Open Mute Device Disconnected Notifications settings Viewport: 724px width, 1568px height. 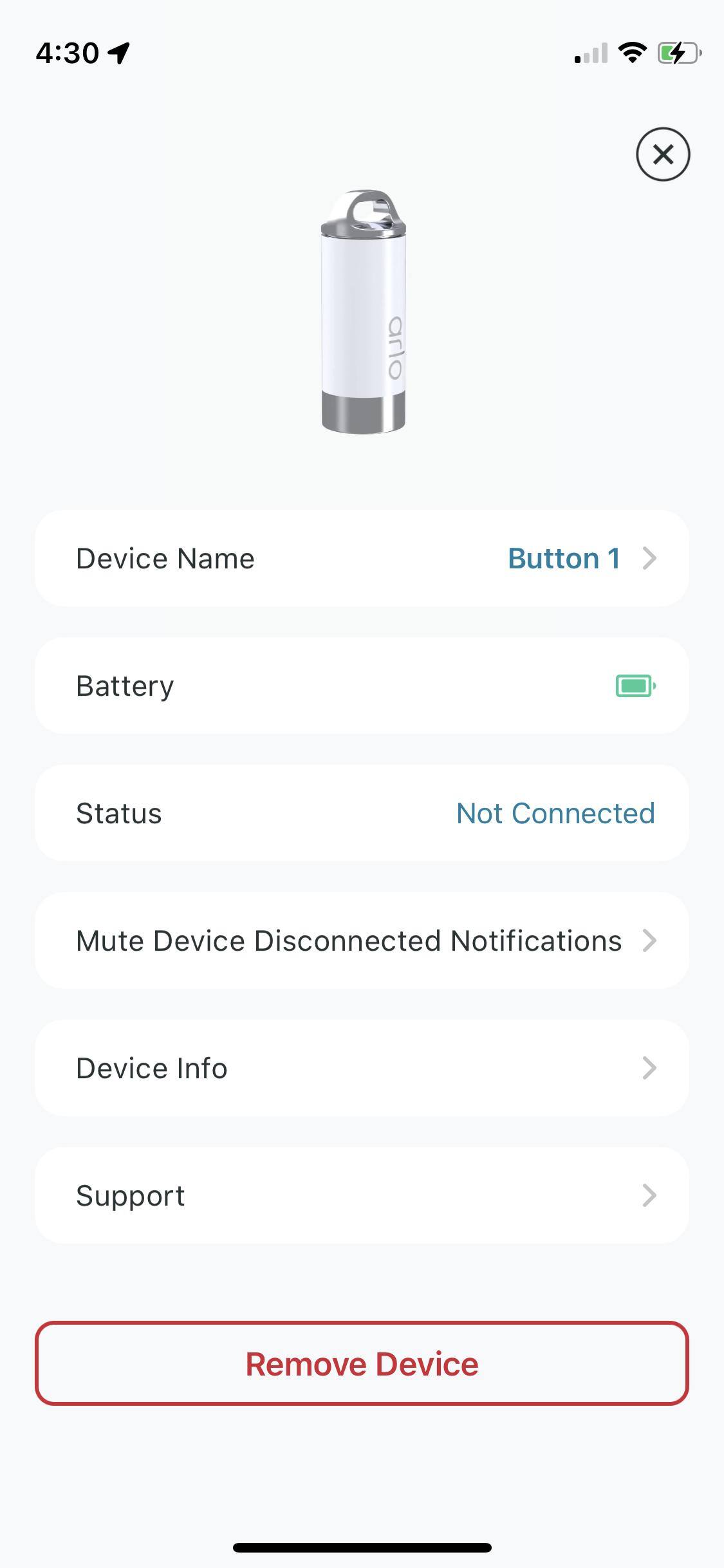[362, 940]
